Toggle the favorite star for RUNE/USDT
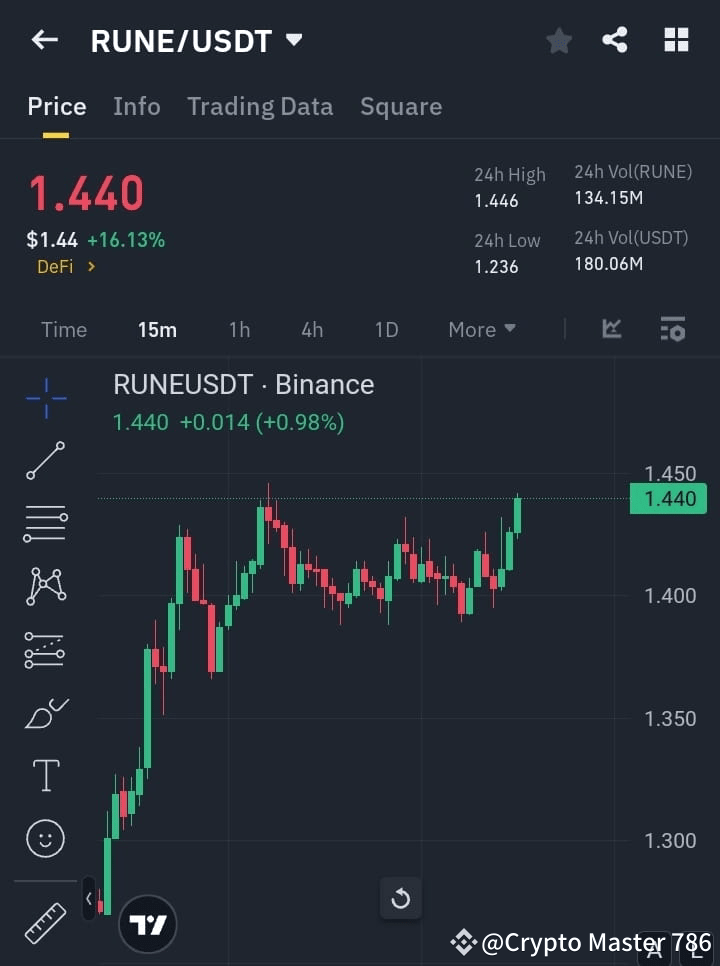The width and height of the screenshot is (720, 966). [x=558, y=41]
